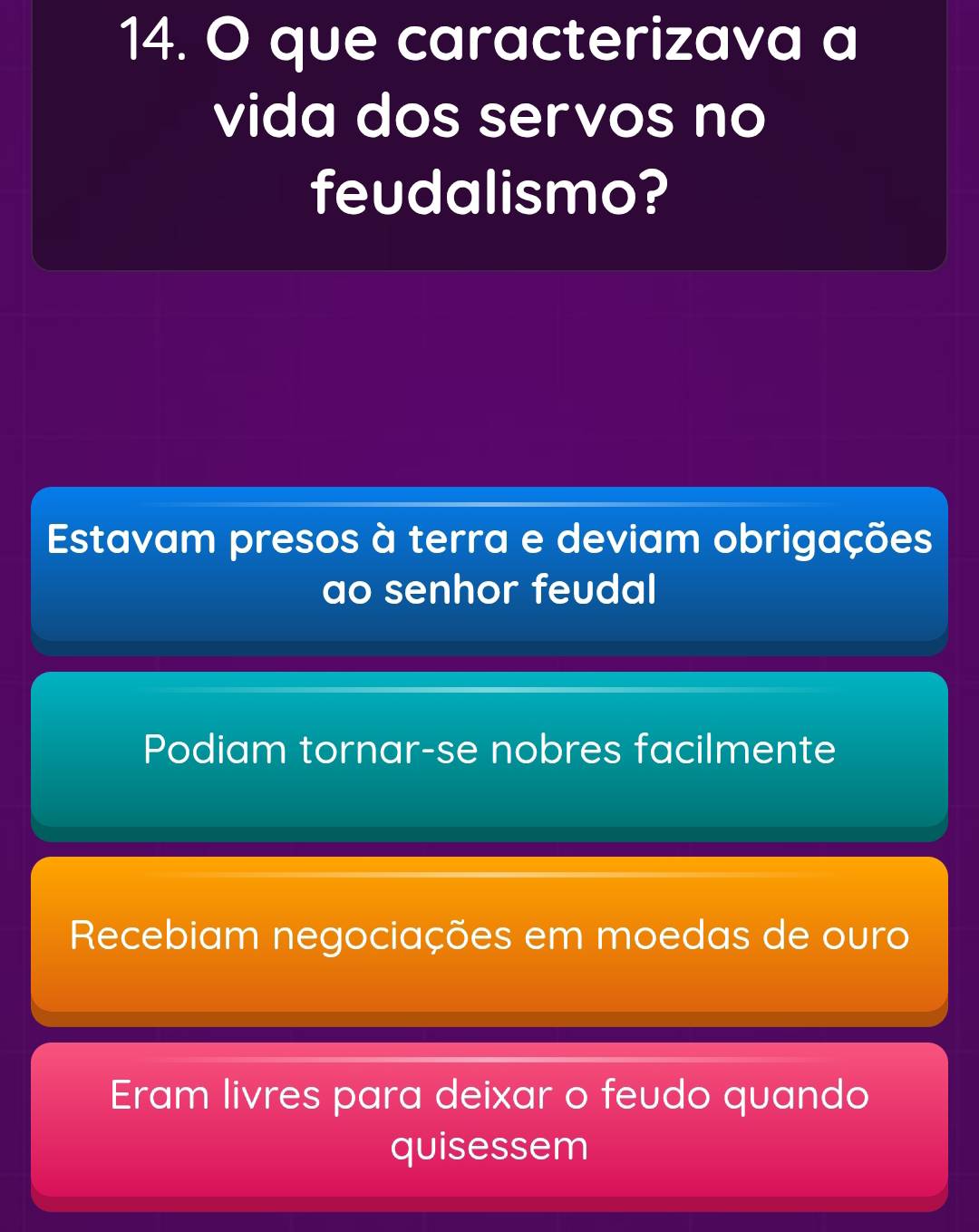The image size is (979, 1232).
Task: Tap 'Eram livres para deixar o feudo' option
Action: [x=489, y=1121]
